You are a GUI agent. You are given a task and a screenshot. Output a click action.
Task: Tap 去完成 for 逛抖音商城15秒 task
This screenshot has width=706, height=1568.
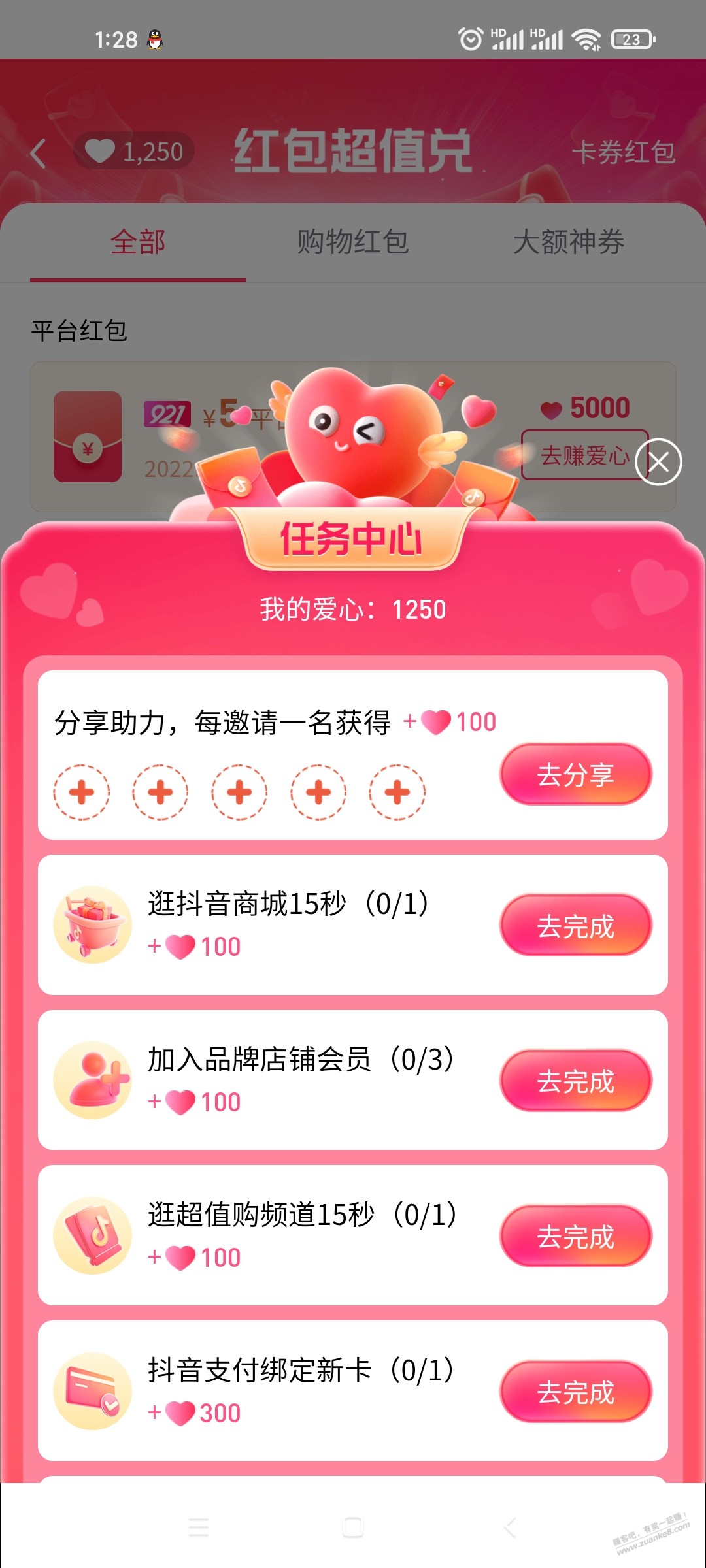pyautogui.click(x=576, y=923)
